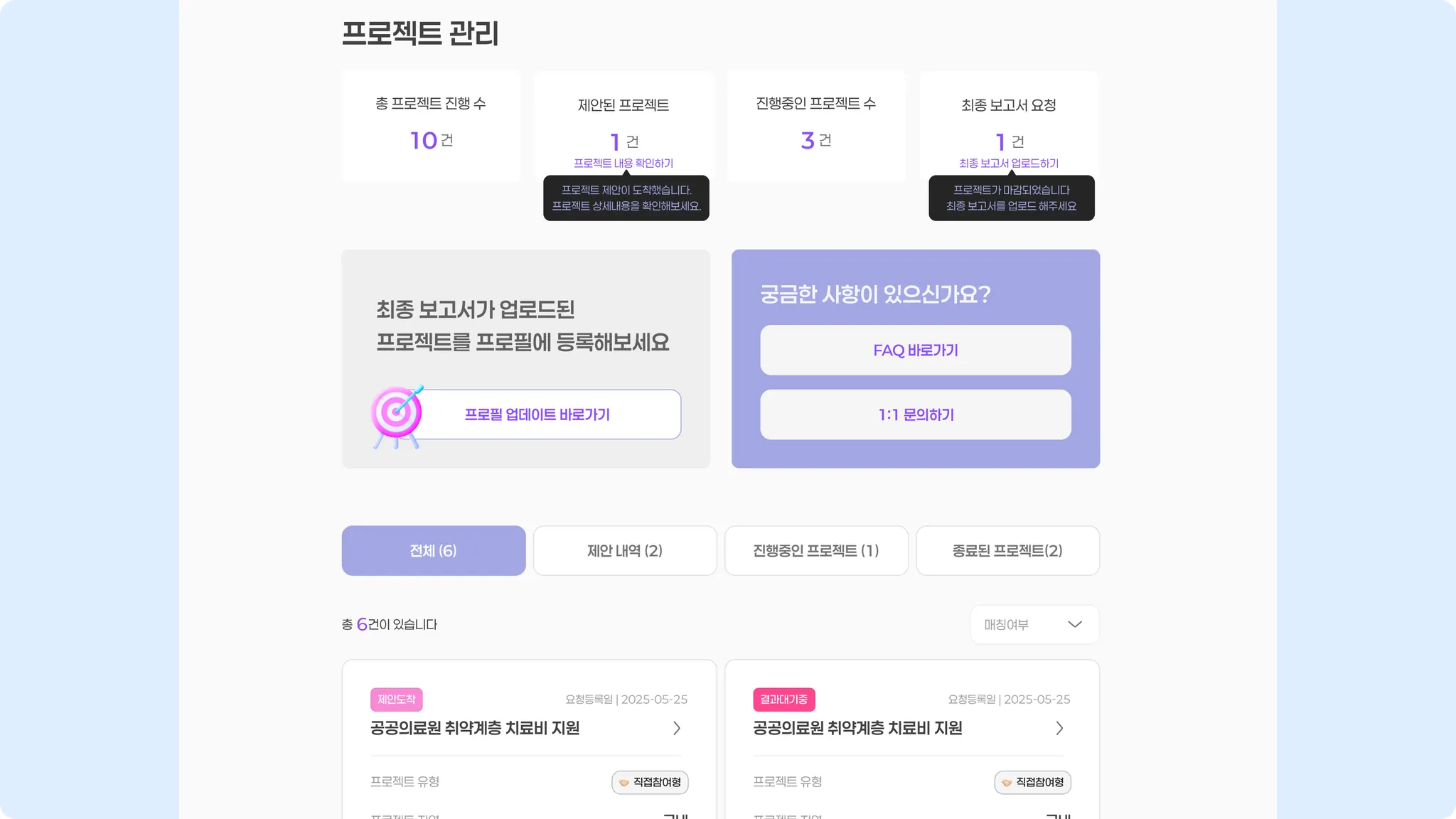The height and width of the screenshot is (819, 1456).
Task: Go to FAQ 바로가기
Action: tap(915, 350)
